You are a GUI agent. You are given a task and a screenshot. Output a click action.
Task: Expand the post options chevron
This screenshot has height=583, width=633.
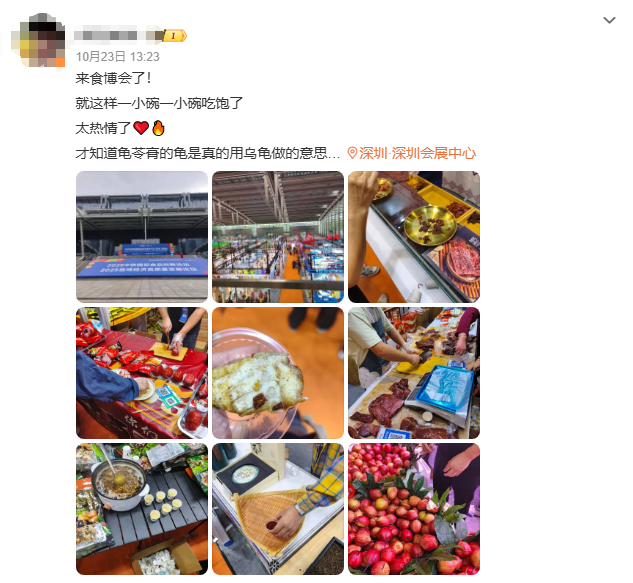(x=610, y=20)
